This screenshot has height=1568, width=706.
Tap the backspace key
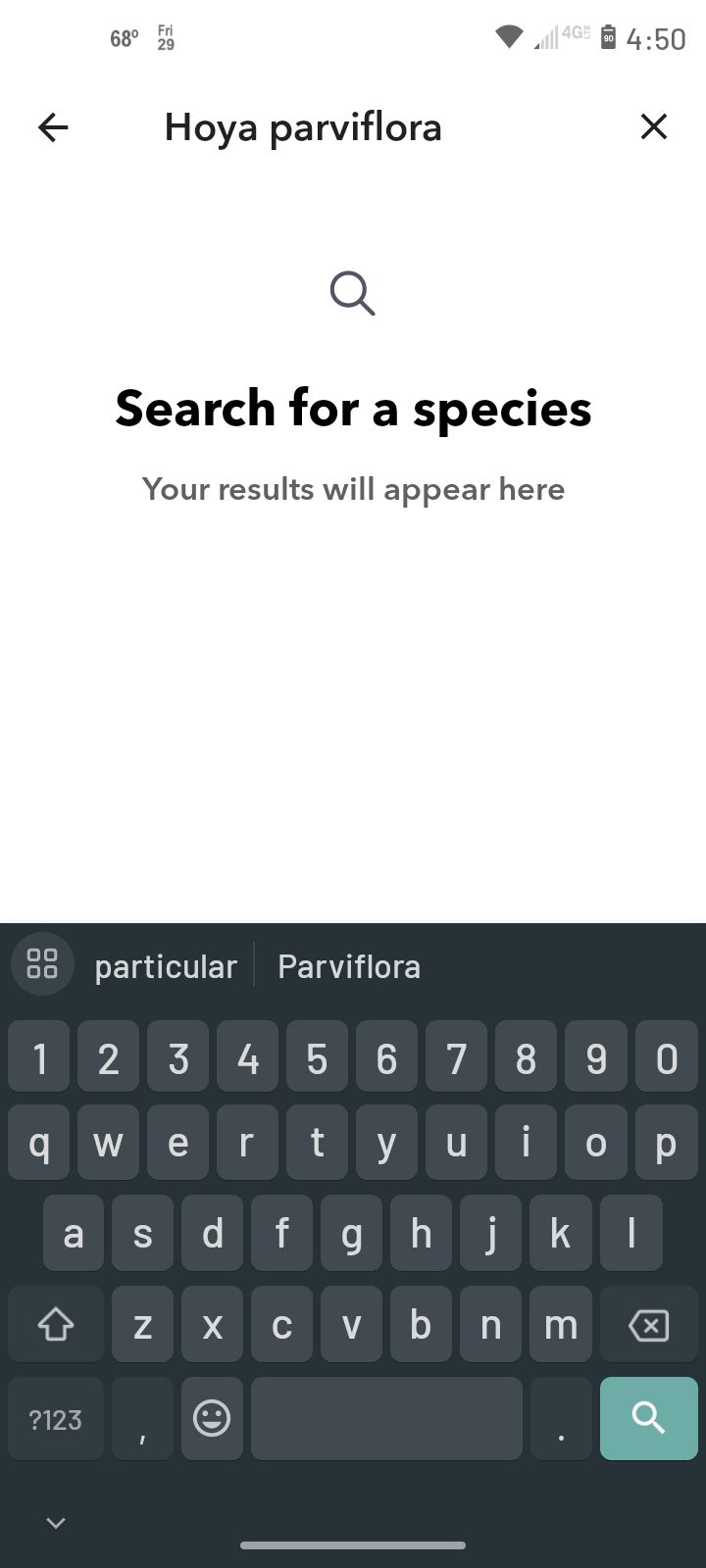click(648, 1326)
